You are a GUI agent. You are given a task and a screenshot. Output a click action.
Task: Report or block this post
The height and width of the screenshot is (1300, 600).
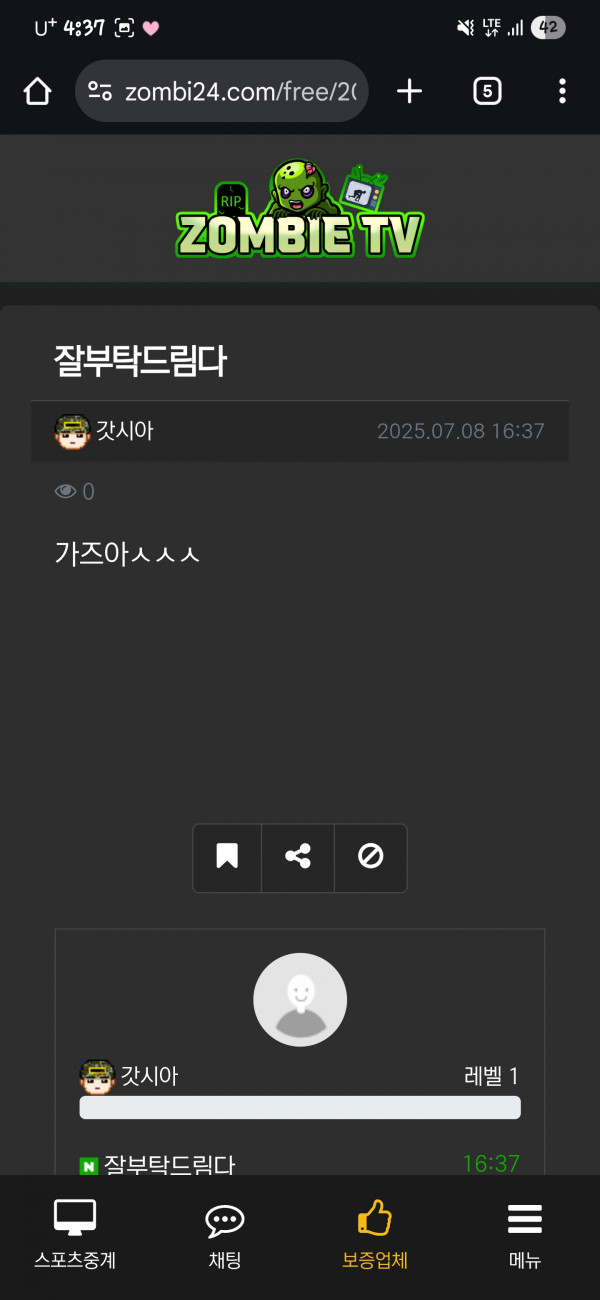pos(371,857)
